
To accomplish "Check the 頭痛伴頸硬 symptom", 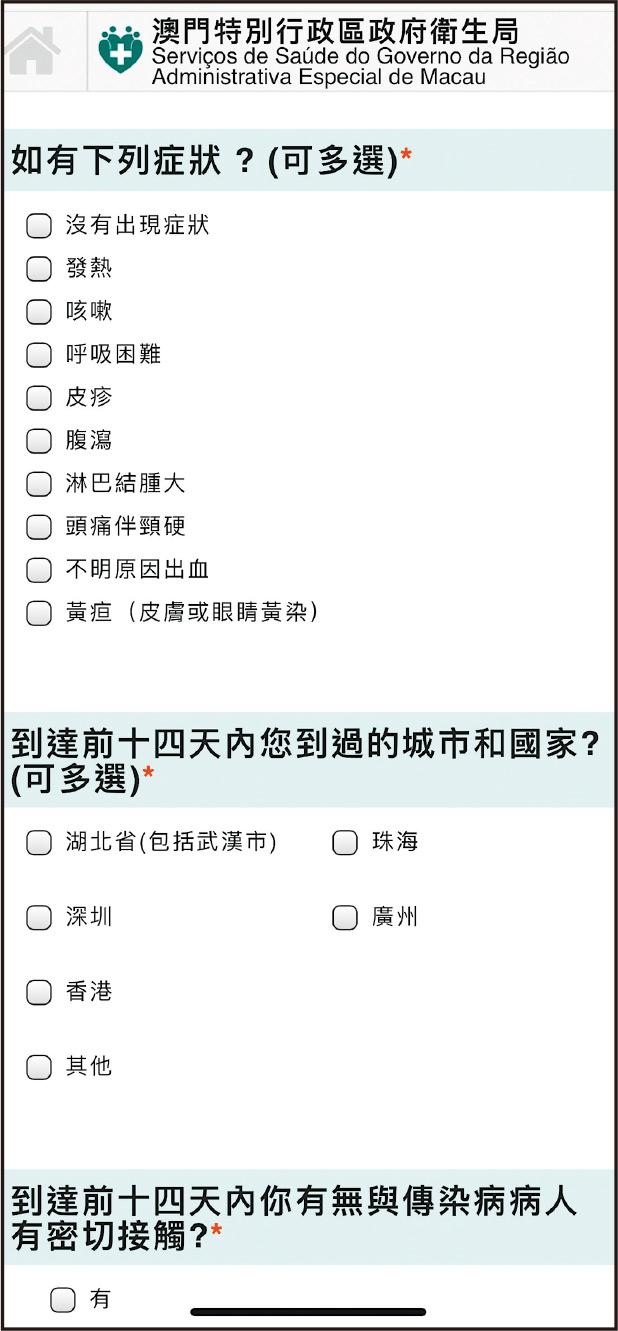I will tap(39, 527).
